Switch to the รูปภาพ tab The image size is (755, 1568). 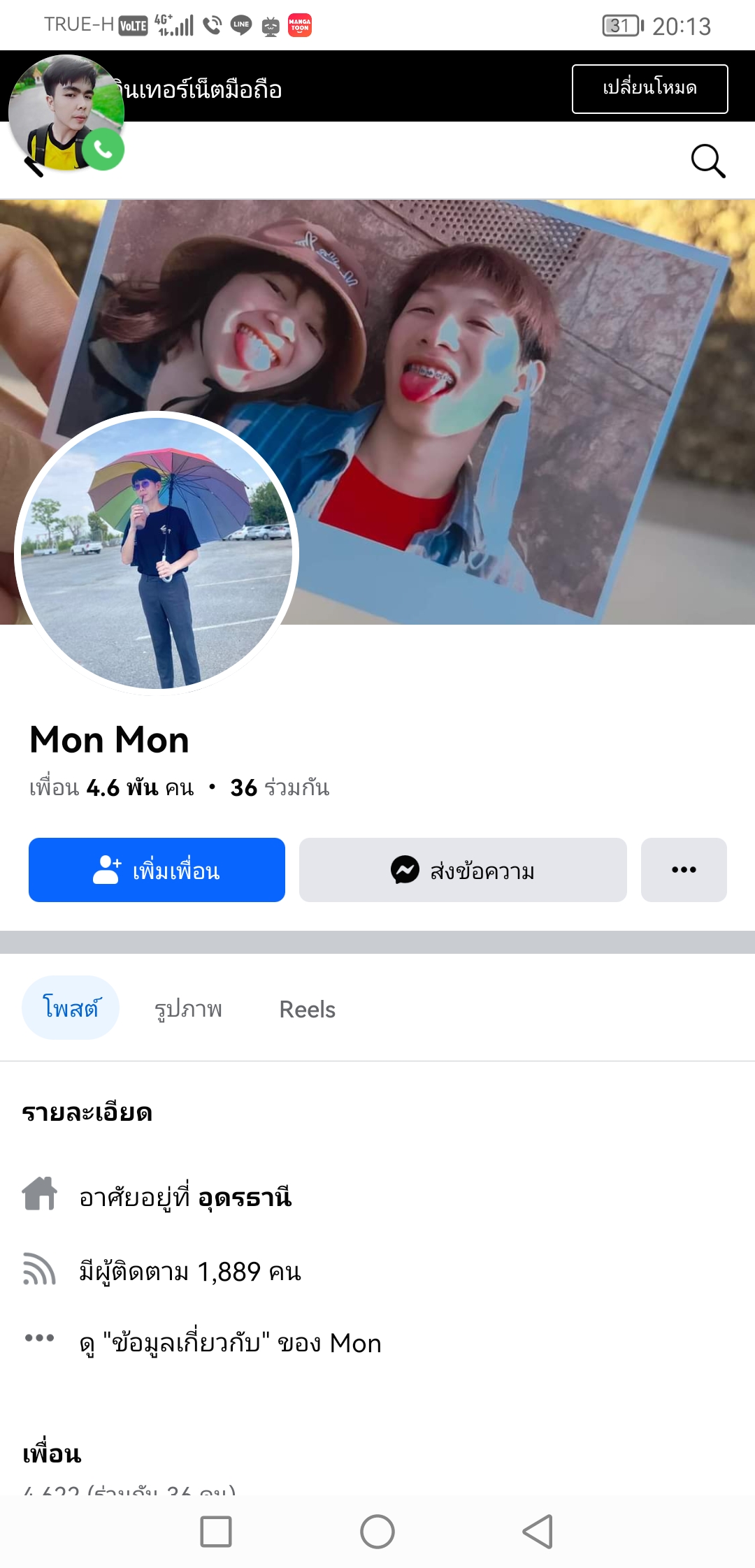coord(188,1009)
